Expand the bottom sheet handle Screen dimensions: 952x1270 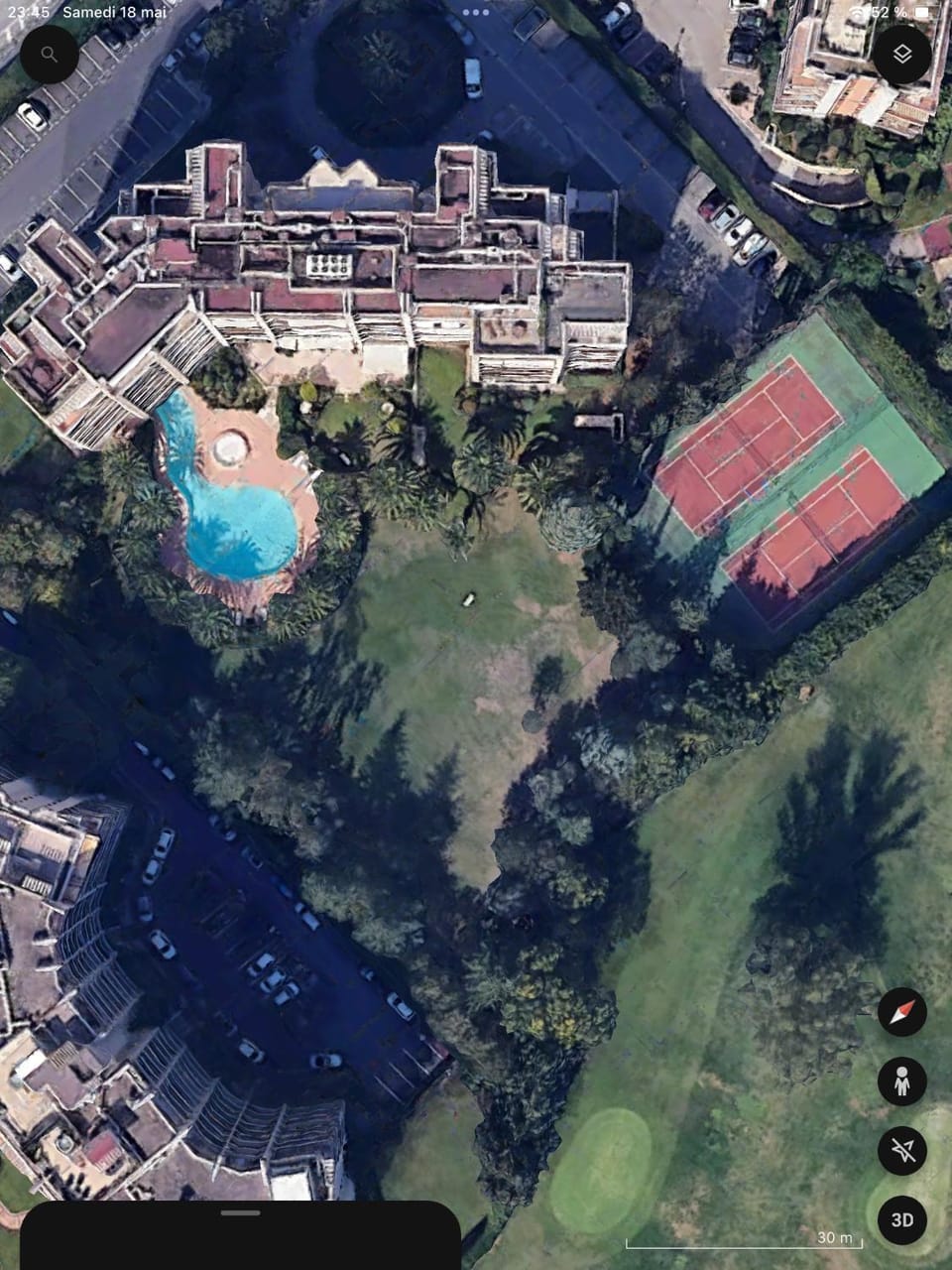240,1212
